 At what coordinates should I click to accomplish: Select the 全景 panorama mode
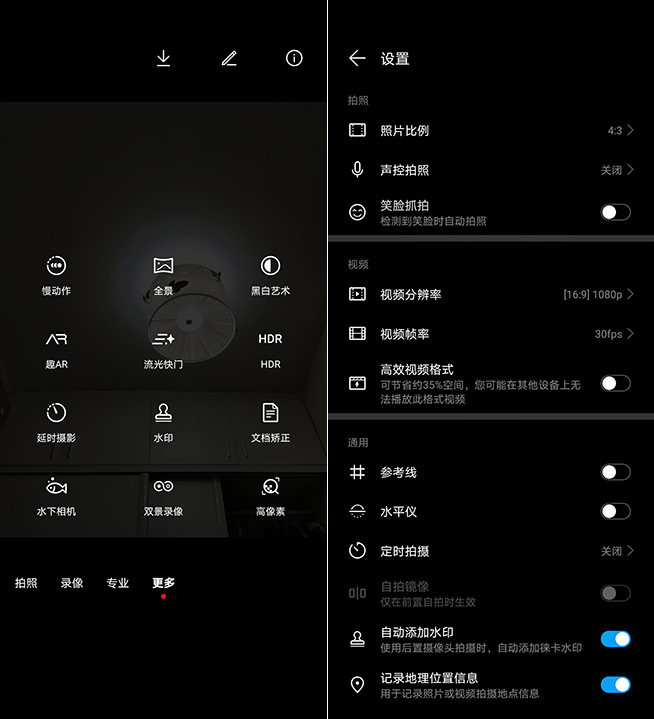click(163, 274)
